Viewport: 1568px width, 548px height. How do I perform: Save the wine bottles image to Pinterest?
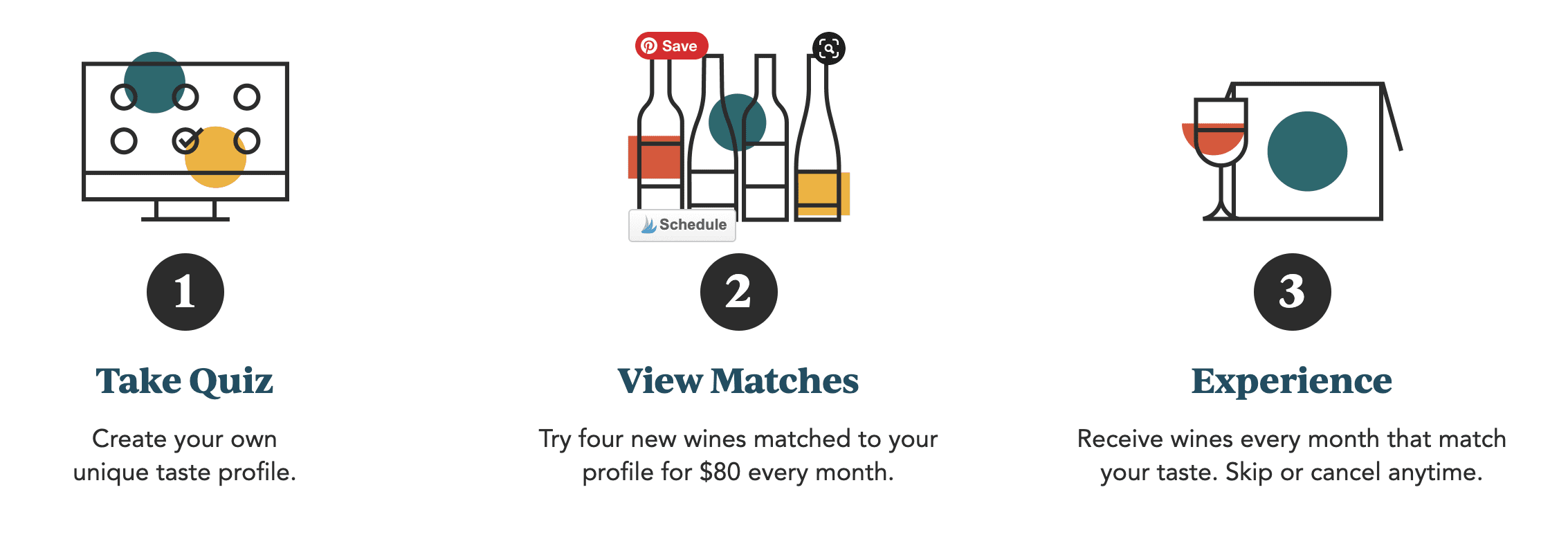[x=671, y=46]
